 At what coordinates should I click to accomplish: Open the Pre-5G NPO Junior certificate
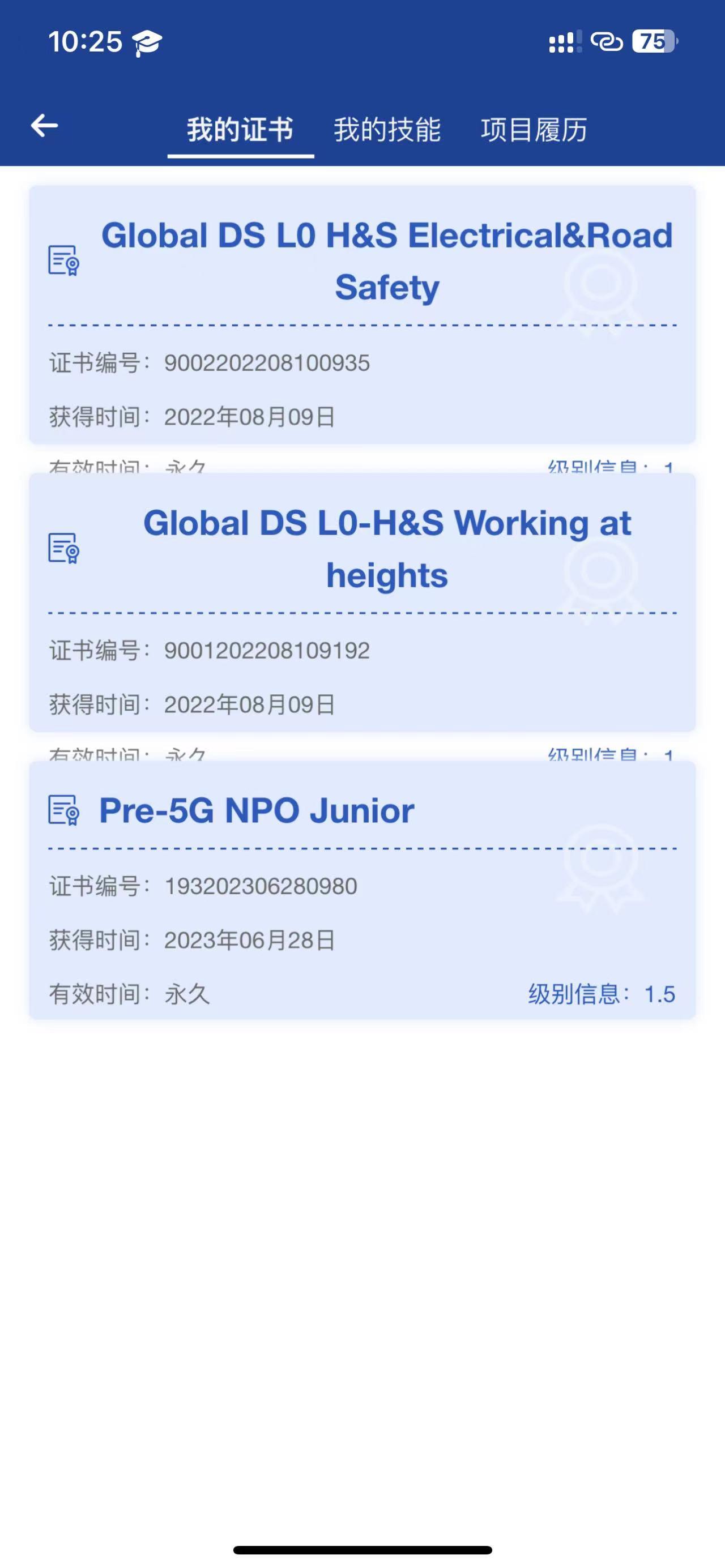pyautogui.click(x=362, y=890)
